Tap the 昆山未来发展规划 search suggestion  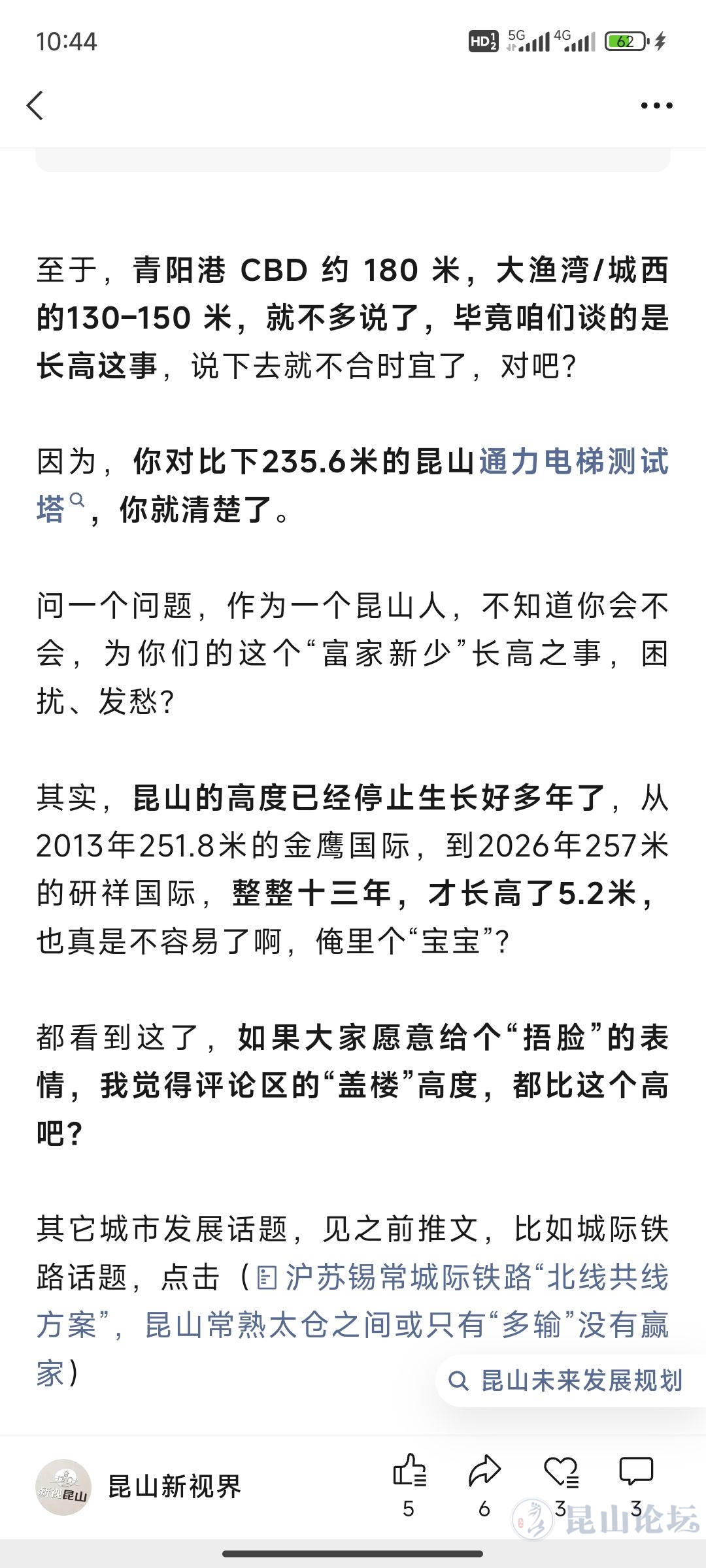[x=567, y=1380]
